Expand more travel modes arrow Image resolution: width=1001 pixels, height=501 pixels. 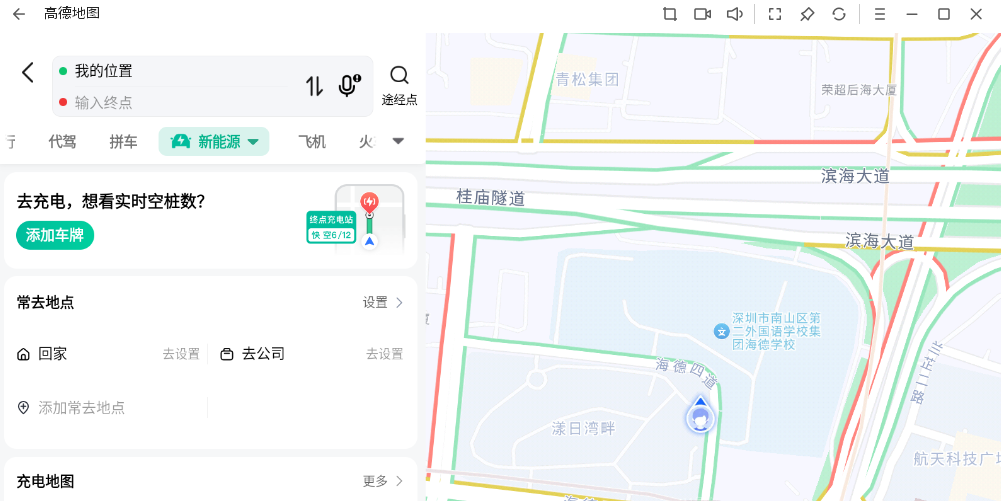click(x=398, y=141)
